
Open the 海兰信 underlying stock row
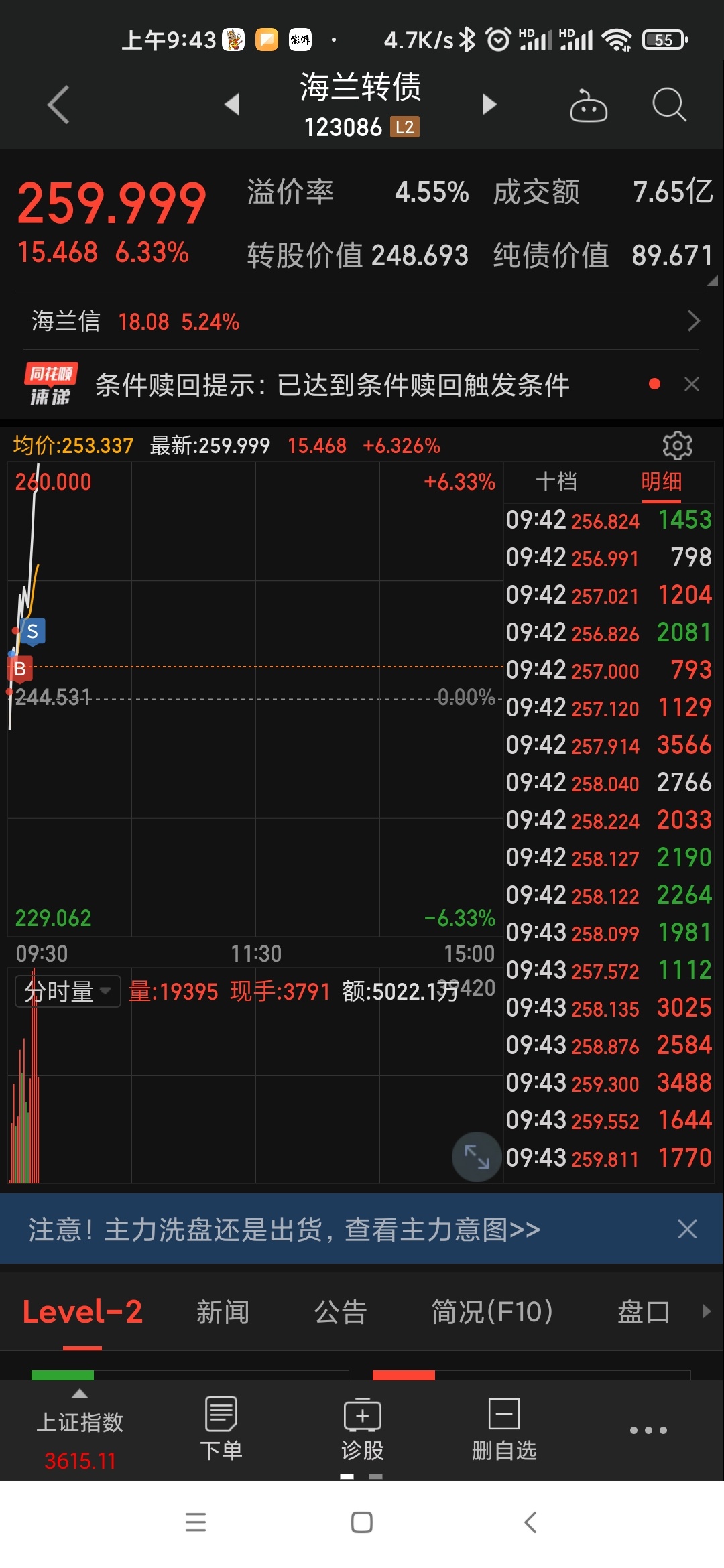tap(362, 321)
